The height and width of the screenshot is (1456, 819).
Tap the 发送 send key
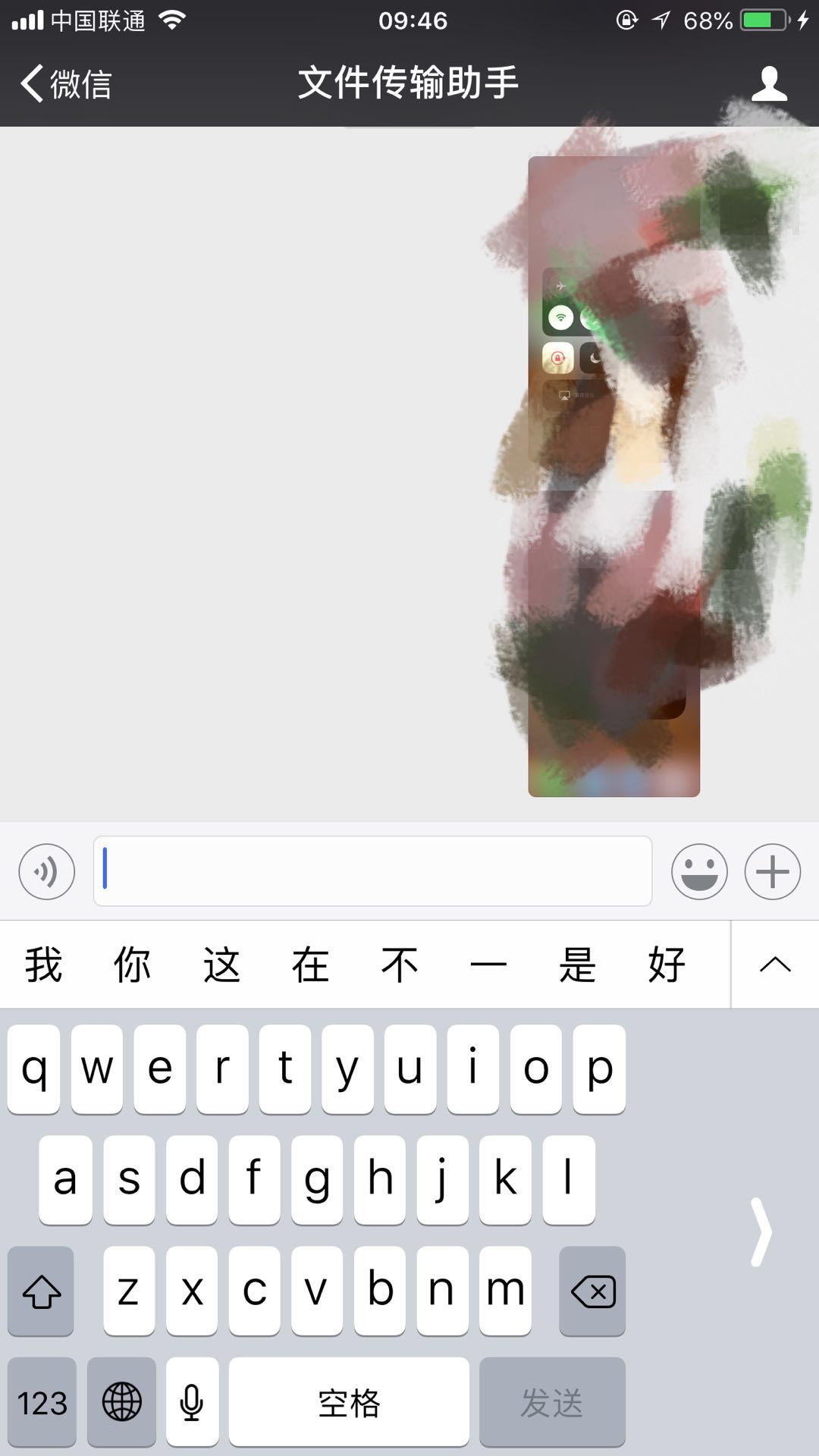552,1402
